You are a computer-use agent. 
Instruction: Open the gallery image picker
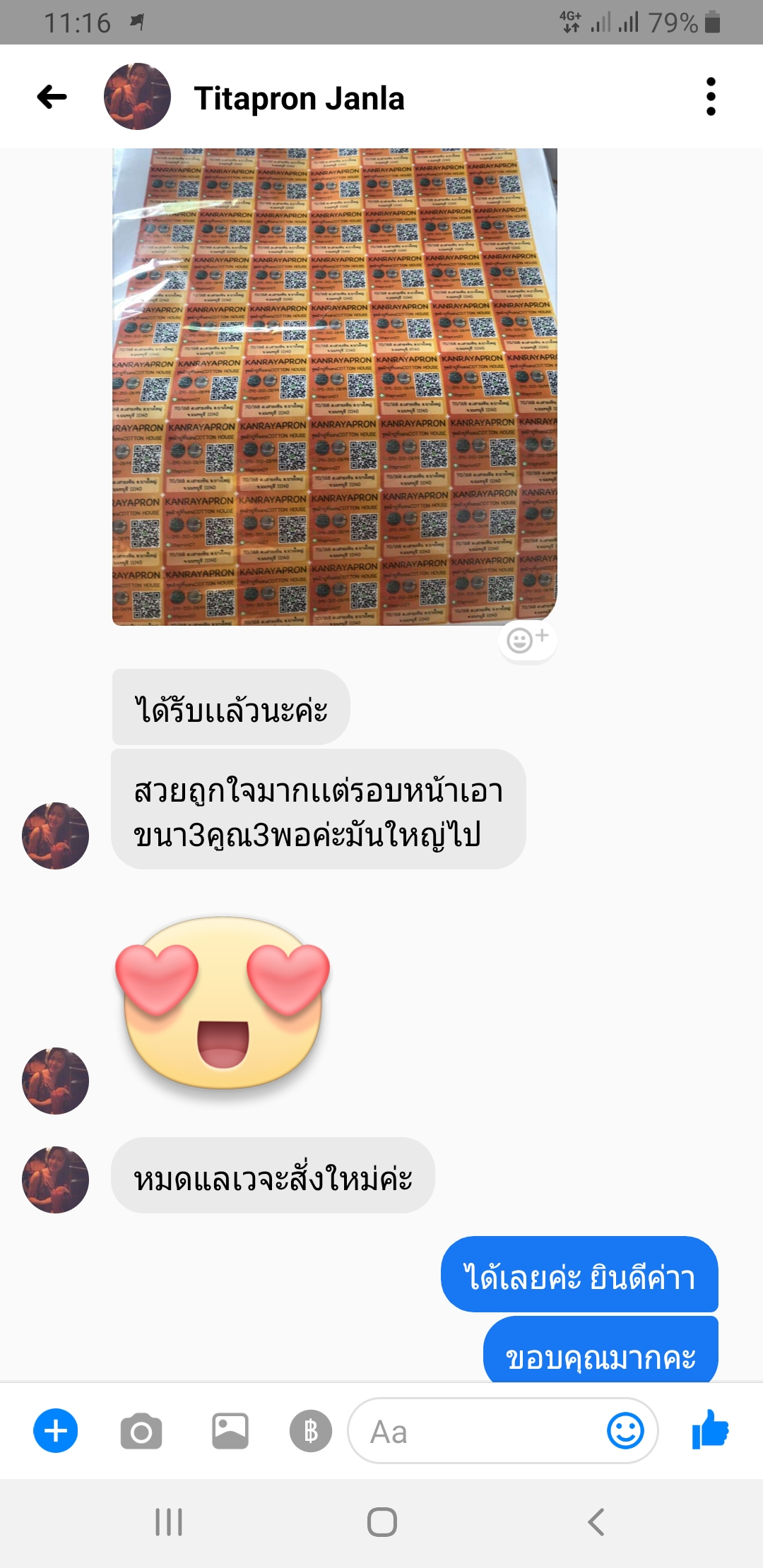pyautogui.click(x=230, y=1432)
